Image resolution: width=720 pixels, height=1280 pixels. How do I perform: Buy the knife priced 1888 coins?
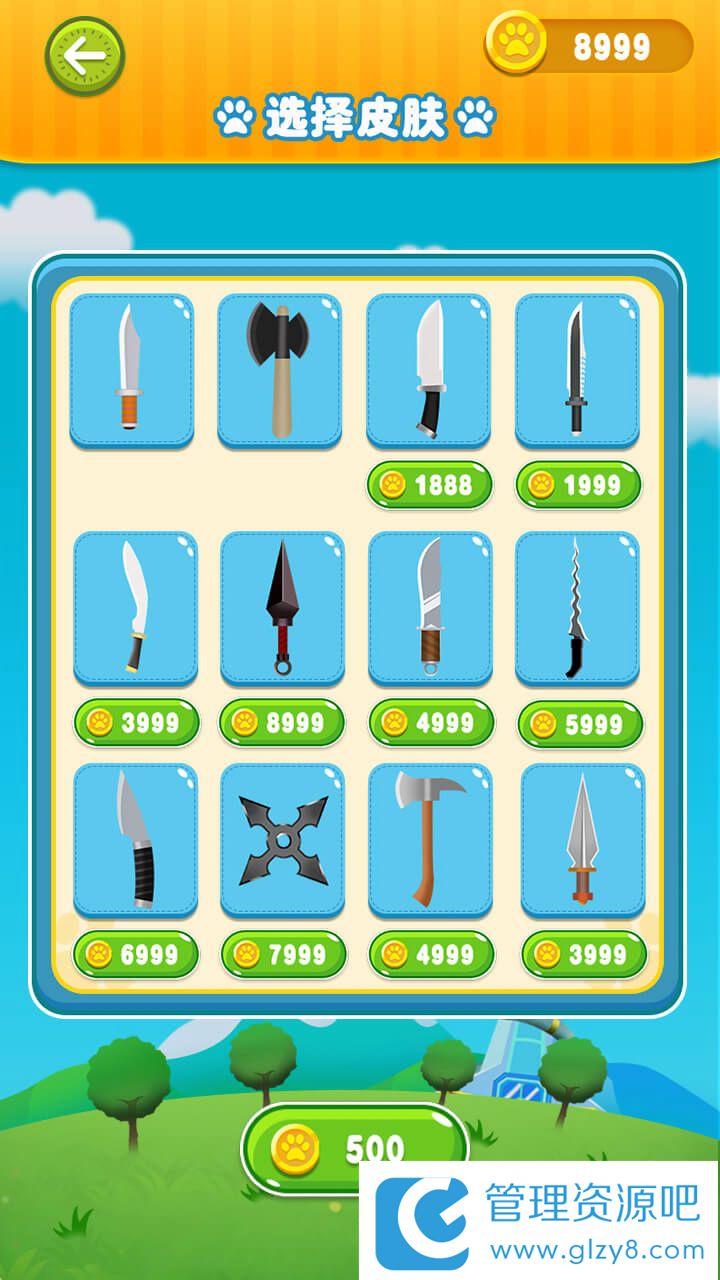[430, 485]
